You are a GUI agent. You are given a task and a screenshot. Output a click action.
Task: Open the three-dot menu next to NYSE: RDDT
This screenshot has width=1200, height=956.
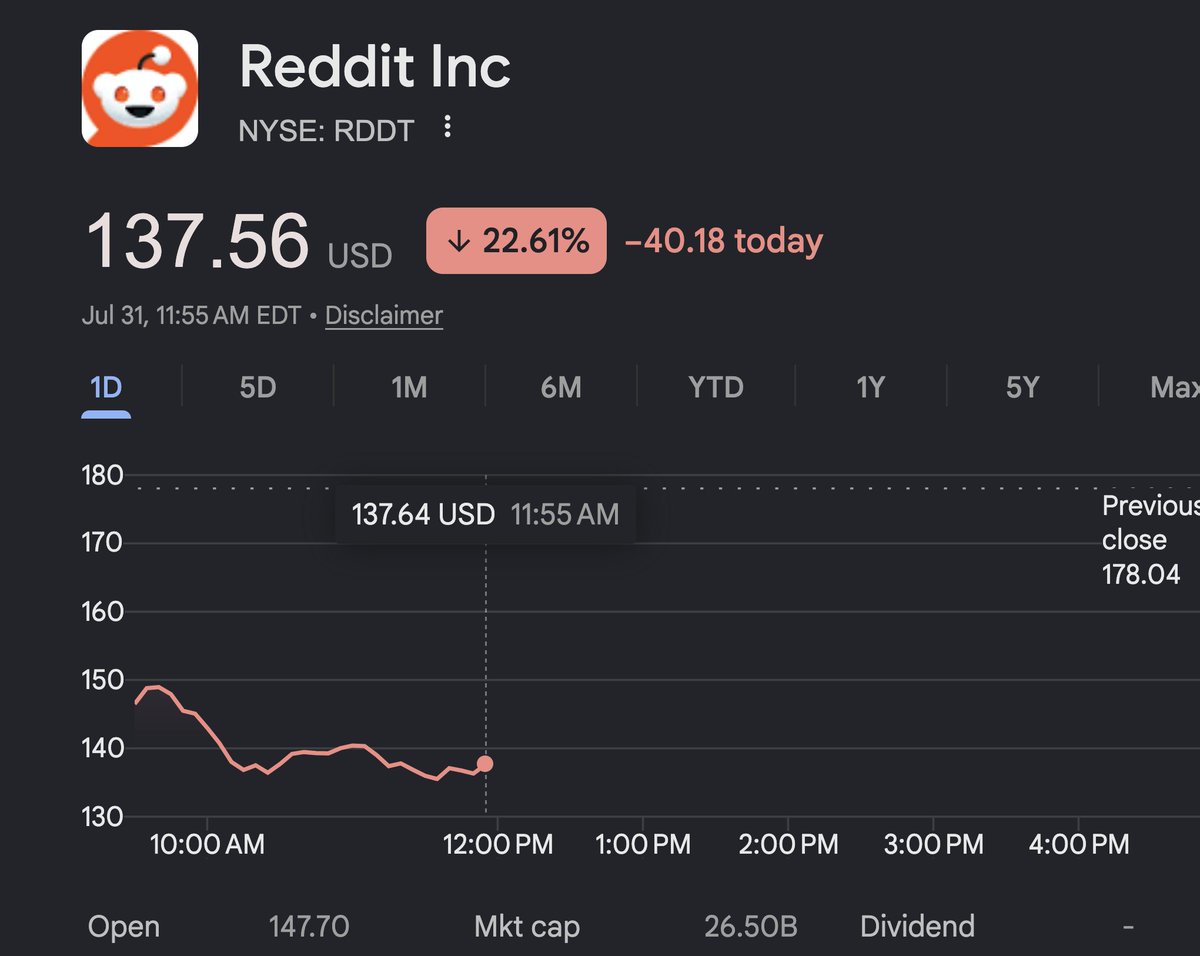click(x=448, y=127)
